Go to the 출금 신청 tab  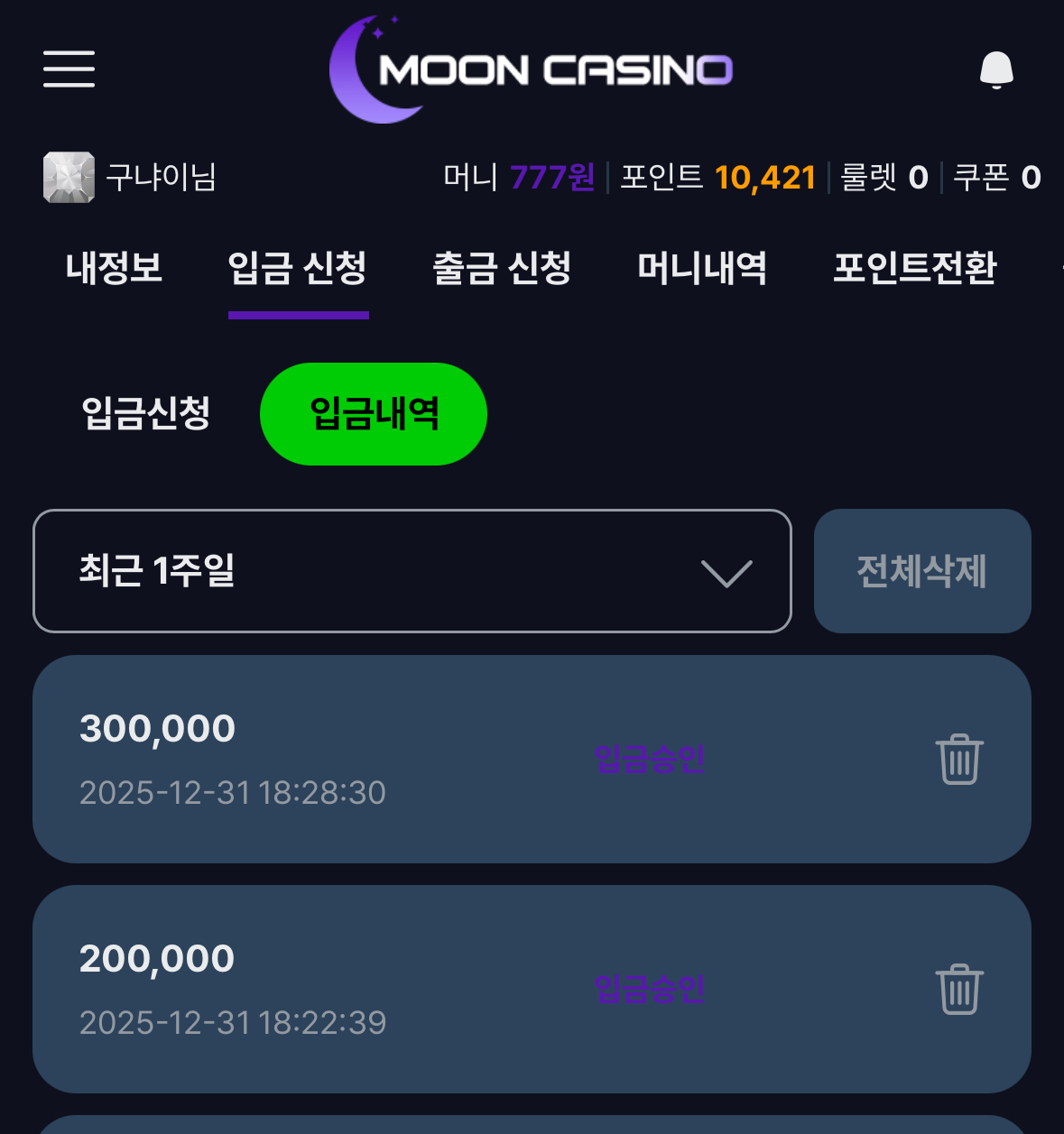pos(502,268)
